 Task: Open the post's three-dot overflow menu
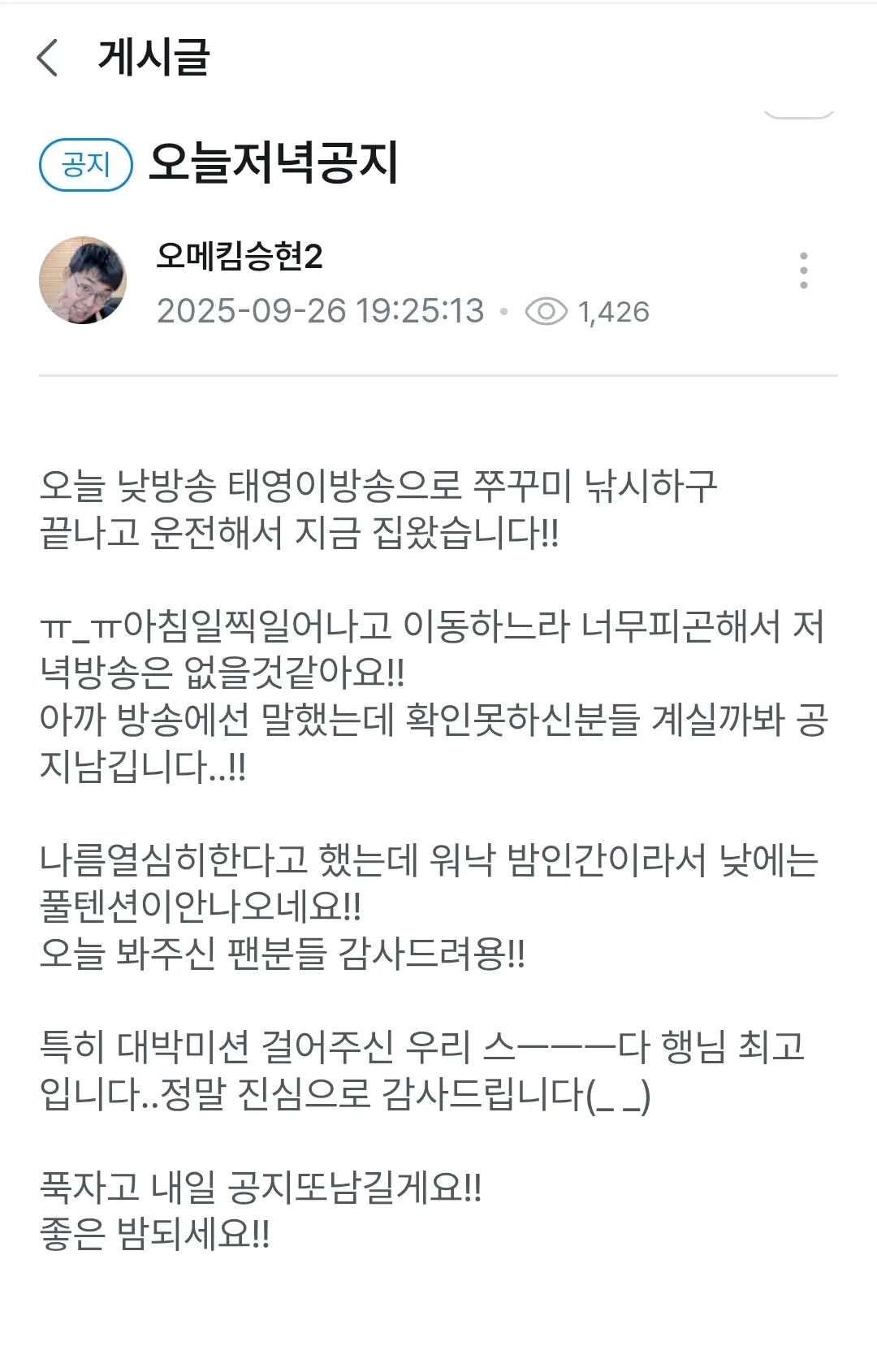click(803, 271)
